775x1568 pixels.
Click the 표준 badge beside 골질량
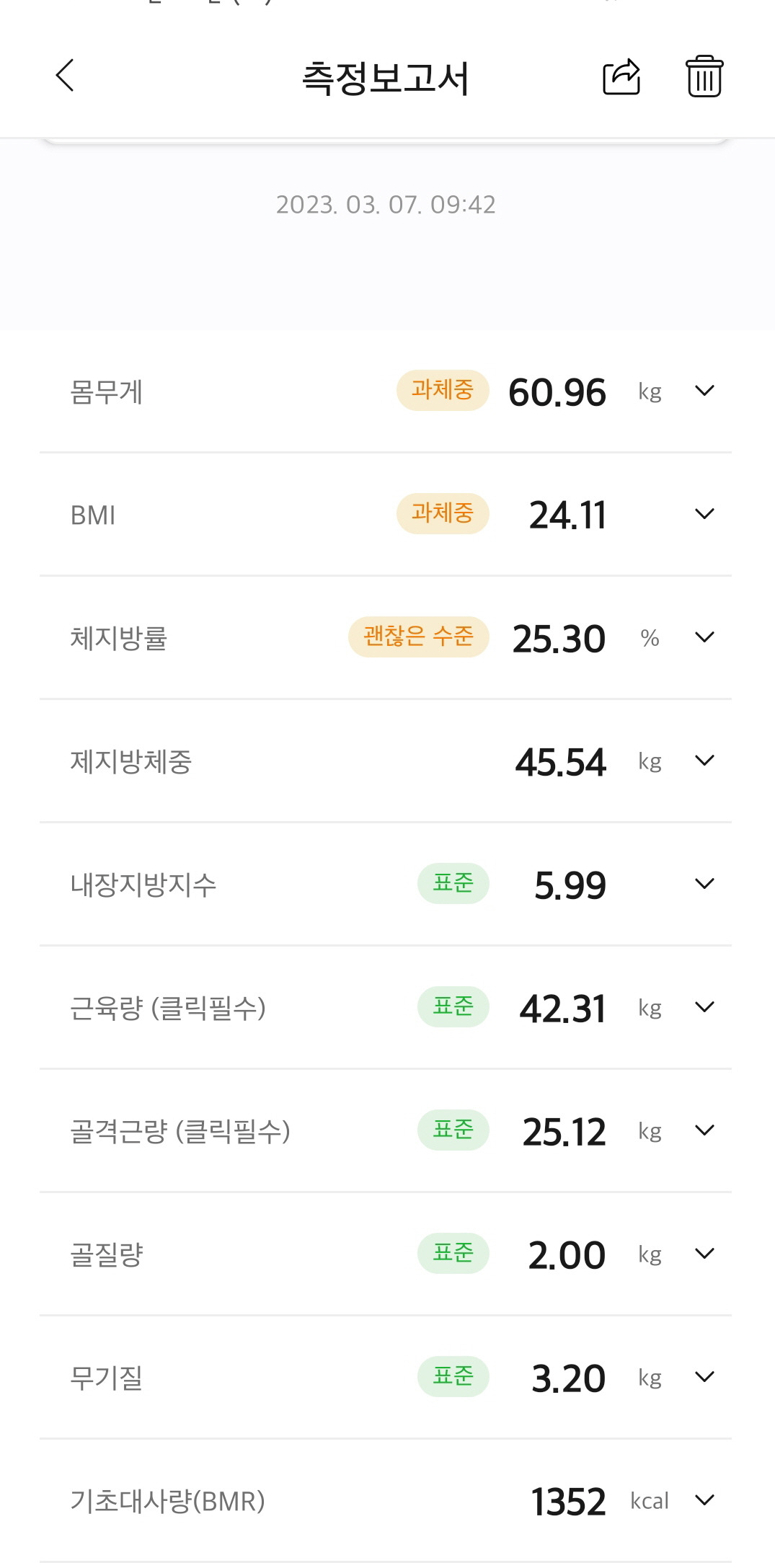[453, 1254]
